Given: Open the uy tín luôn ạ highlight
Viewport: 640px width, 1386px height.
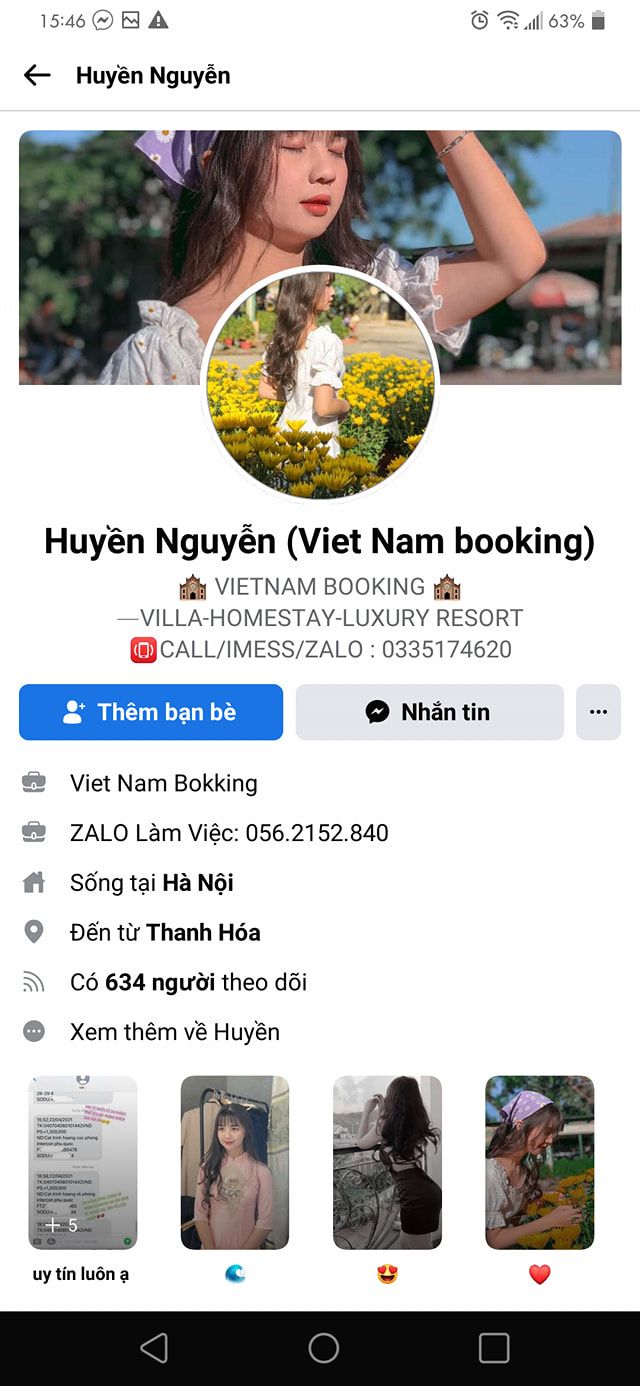Looking at the screenshot, I should click(82, 1163).
